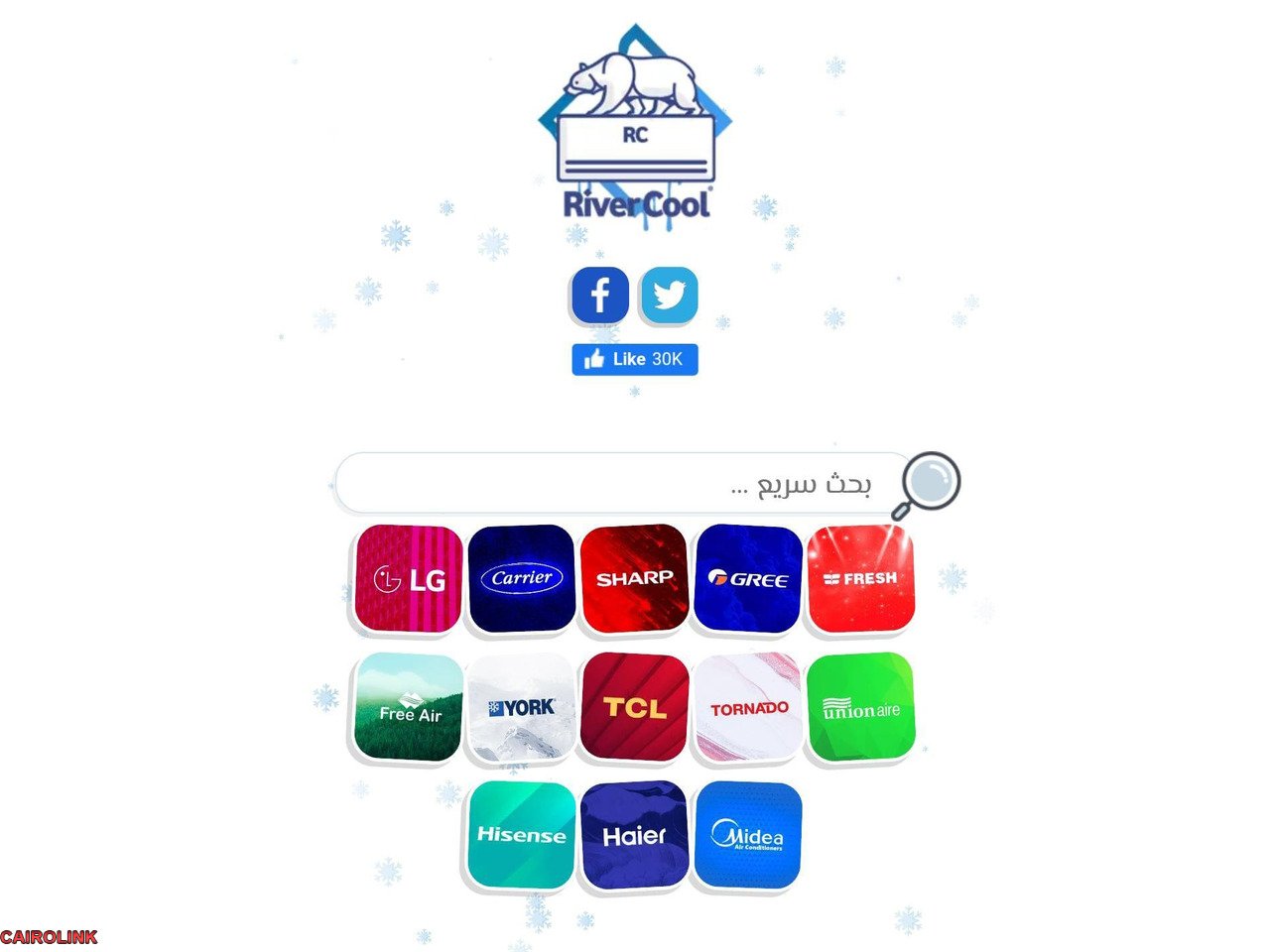The height and width of the screenshot is (952, 1270).
Task: Open the Twitter profile icon
Action: click(669, 296)
